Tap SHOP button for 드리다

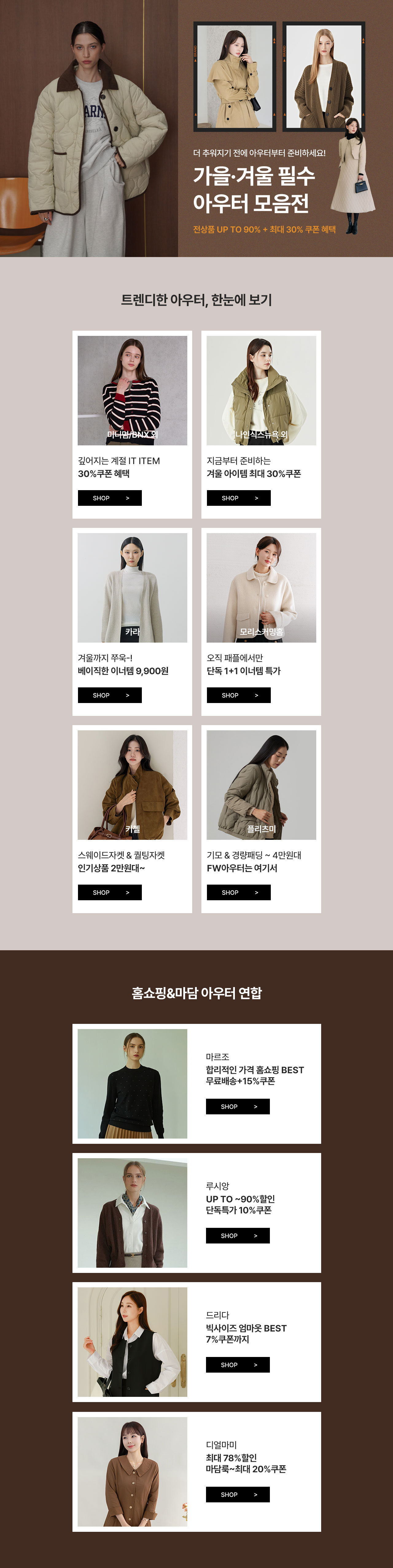238,1365
